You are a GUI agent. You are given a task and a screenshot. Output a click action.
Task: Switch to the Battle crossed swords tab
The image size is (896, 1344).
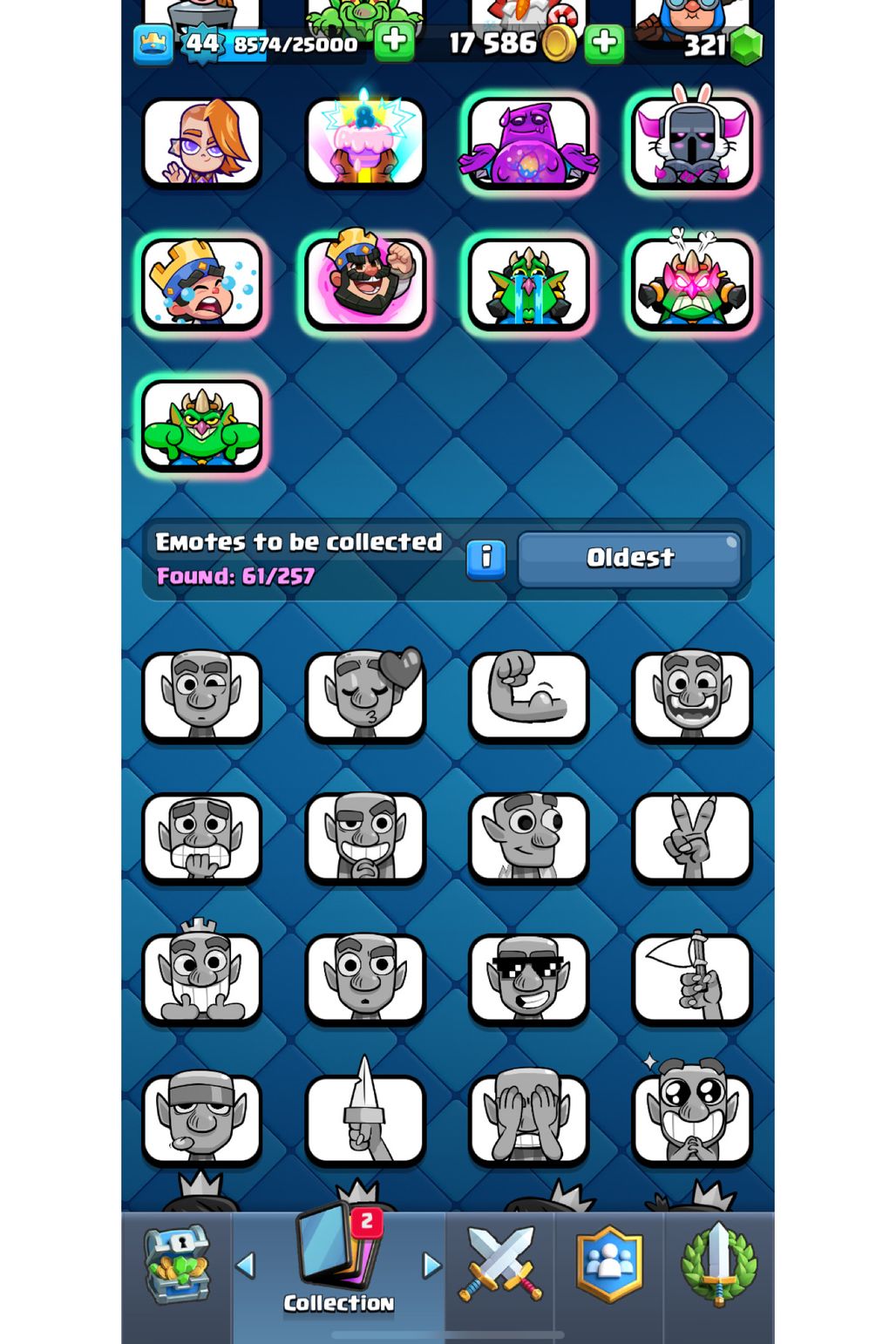point(500,1265)
